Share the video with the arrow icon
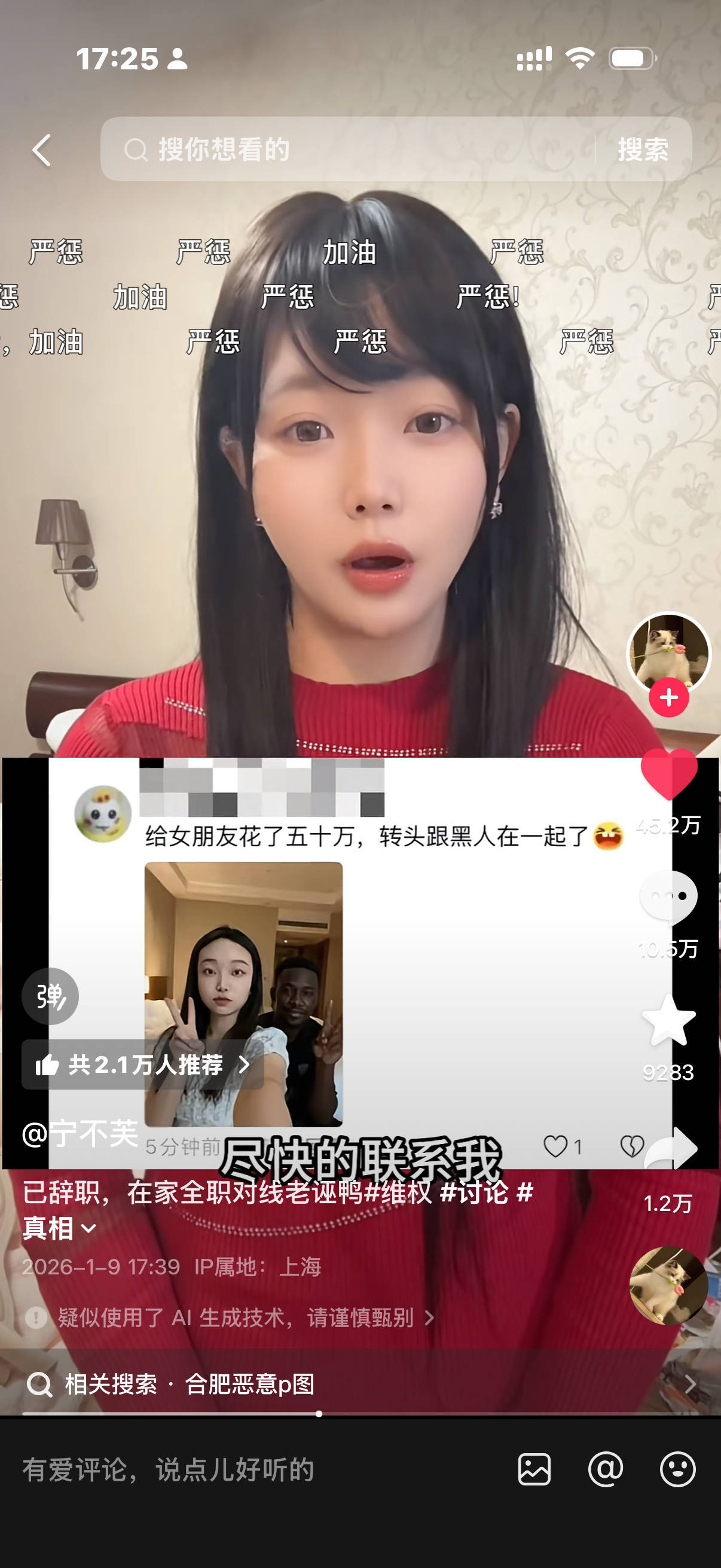721x1568 pixels. 671,1149
